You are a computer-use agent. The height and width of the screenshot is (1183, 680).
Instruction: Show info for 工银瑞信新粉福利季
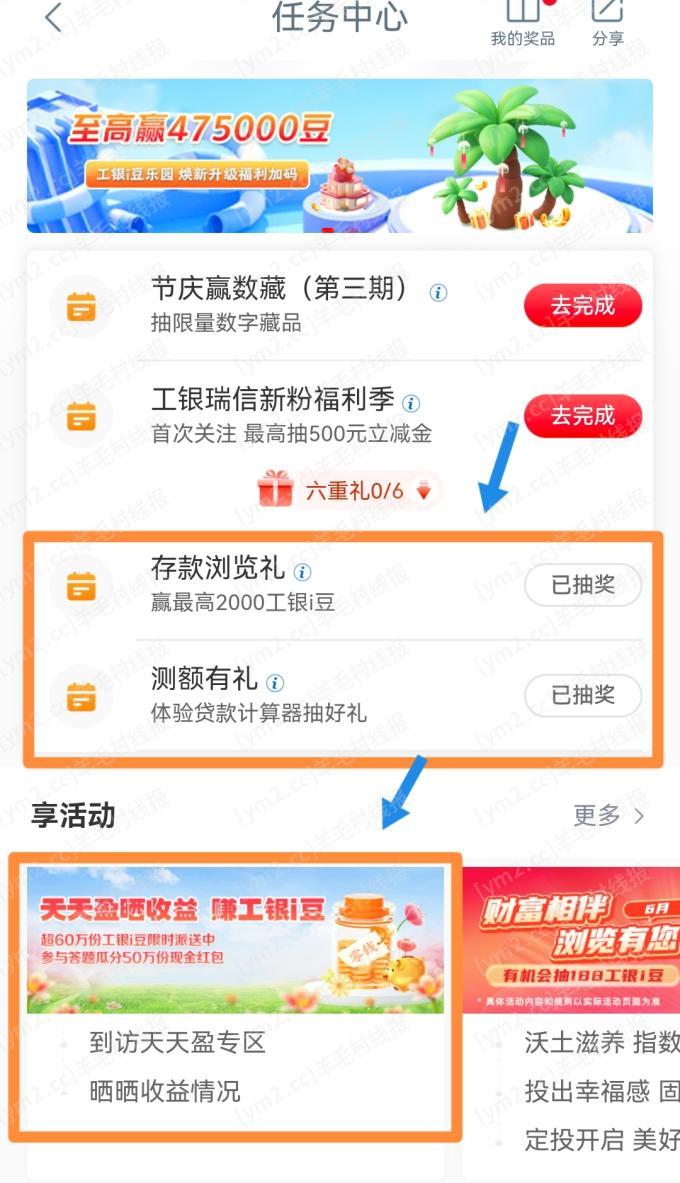click(411, 403)
